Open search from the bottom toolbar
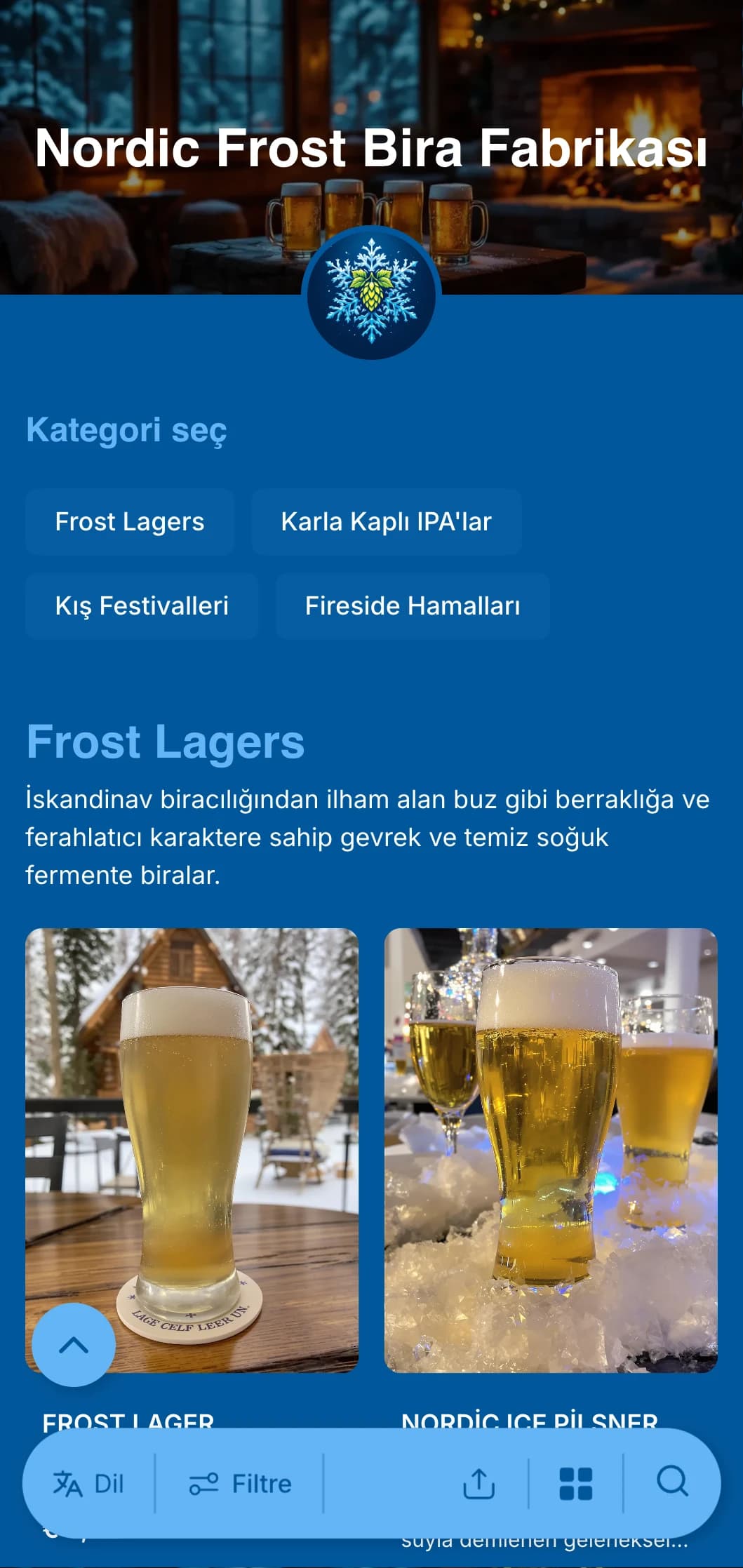Image resolution: width=743 pixels, height=1568 pixels. pyautogui.click(x=672, y=1482)
